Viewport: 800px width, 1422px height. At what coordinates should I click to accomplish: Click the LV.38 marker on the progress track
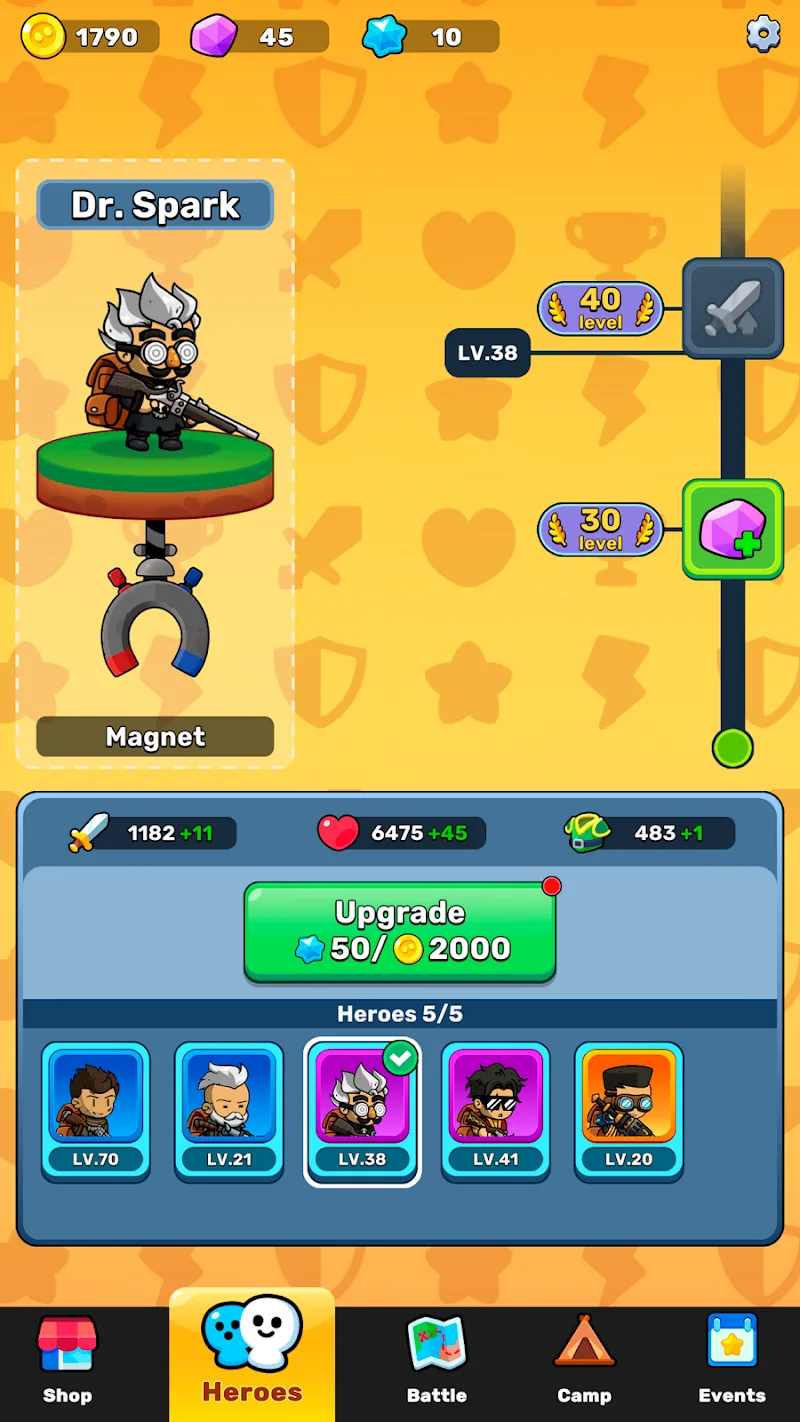pos(487,353)
